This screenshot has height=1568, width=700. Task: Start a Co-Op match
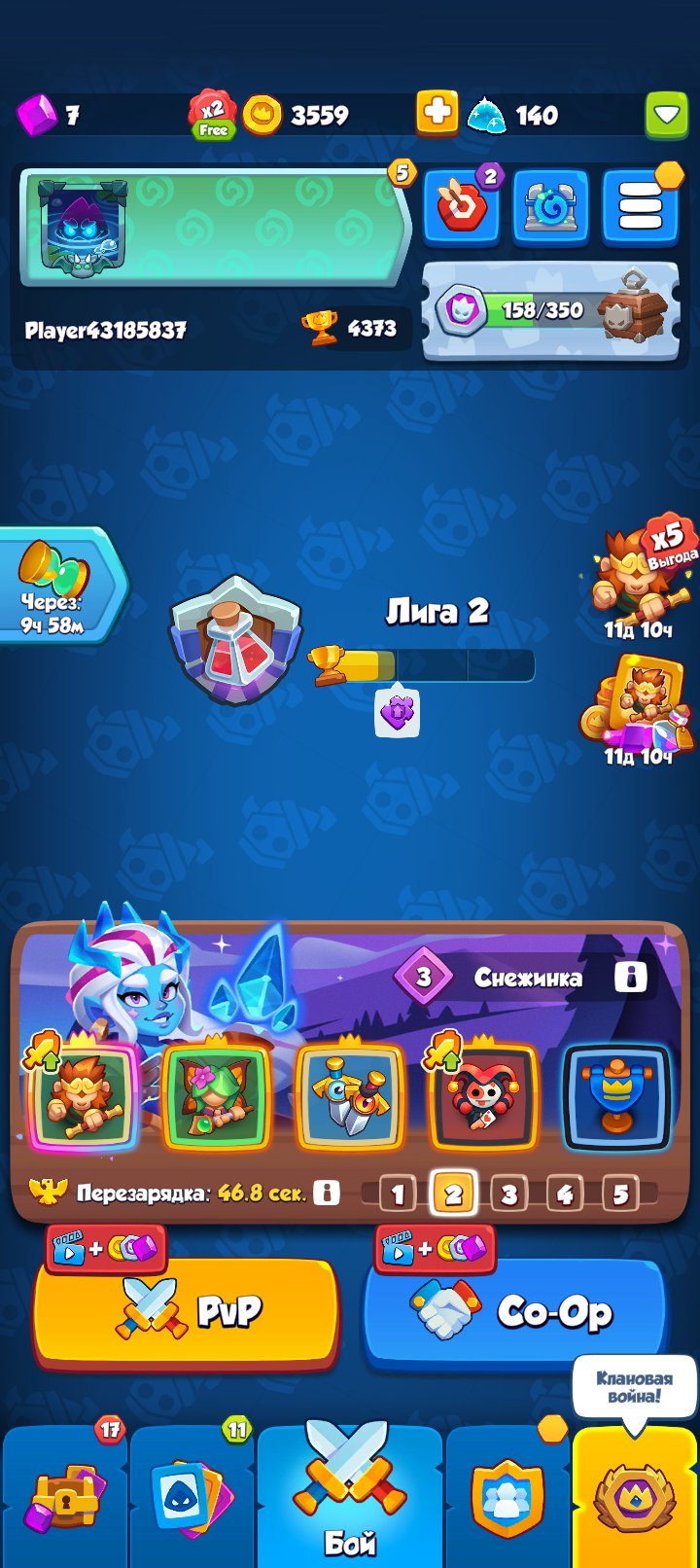[x=515, y=1311]
